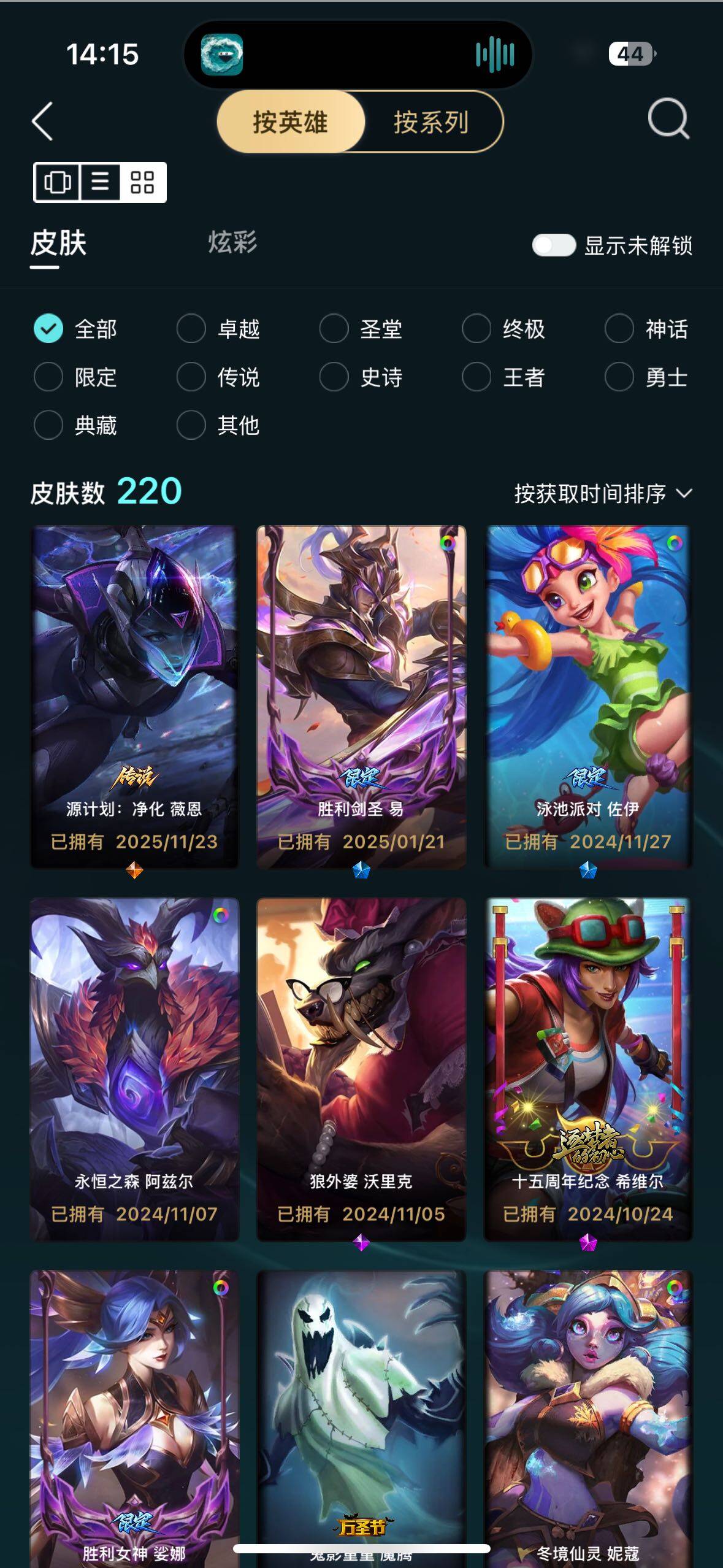This screenshot has height=1568, width=723.
Task: Switch to the 按系列 tab
Action: [x=431, y=122]
